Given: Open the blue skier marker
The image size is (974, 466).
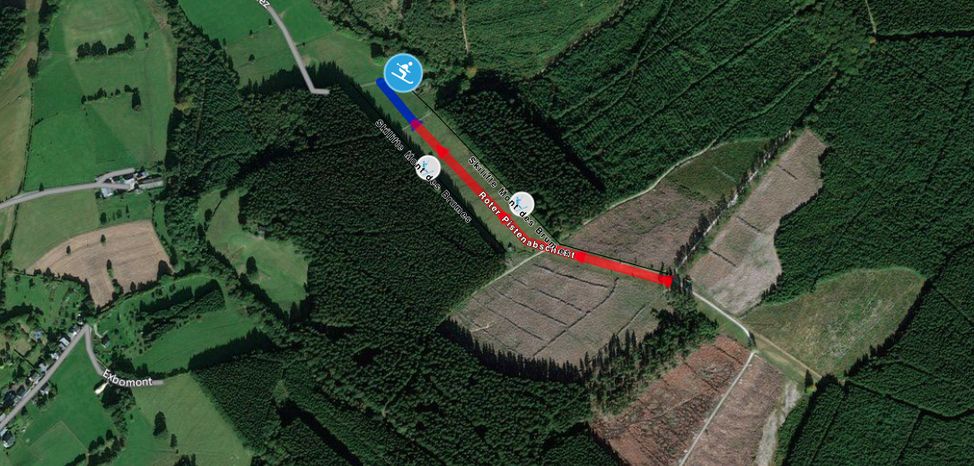Looking at the screenshot, I should tap(404, 70).
